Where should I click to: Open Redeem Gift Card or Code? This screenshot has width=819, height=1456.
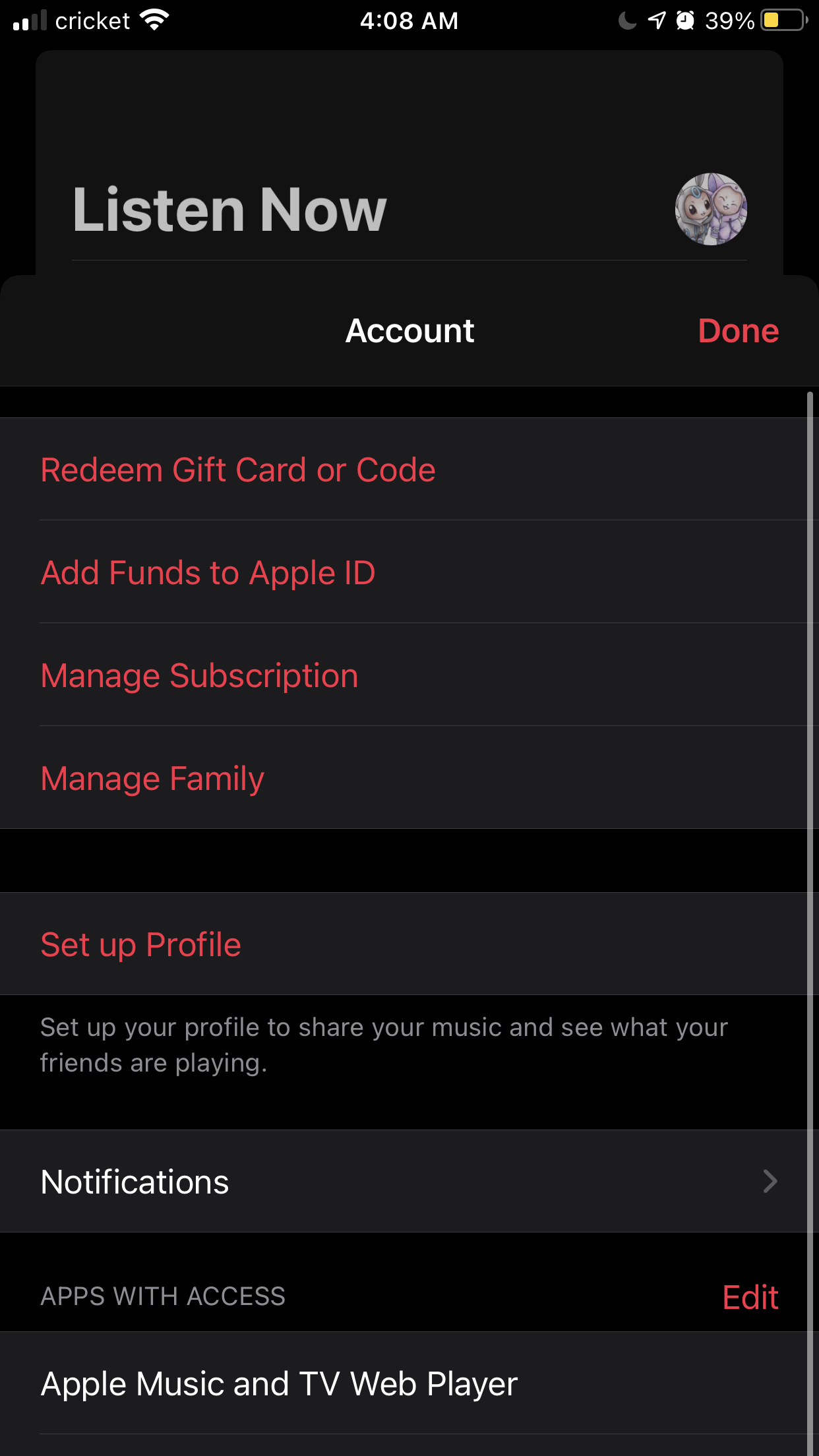(238, 470)
